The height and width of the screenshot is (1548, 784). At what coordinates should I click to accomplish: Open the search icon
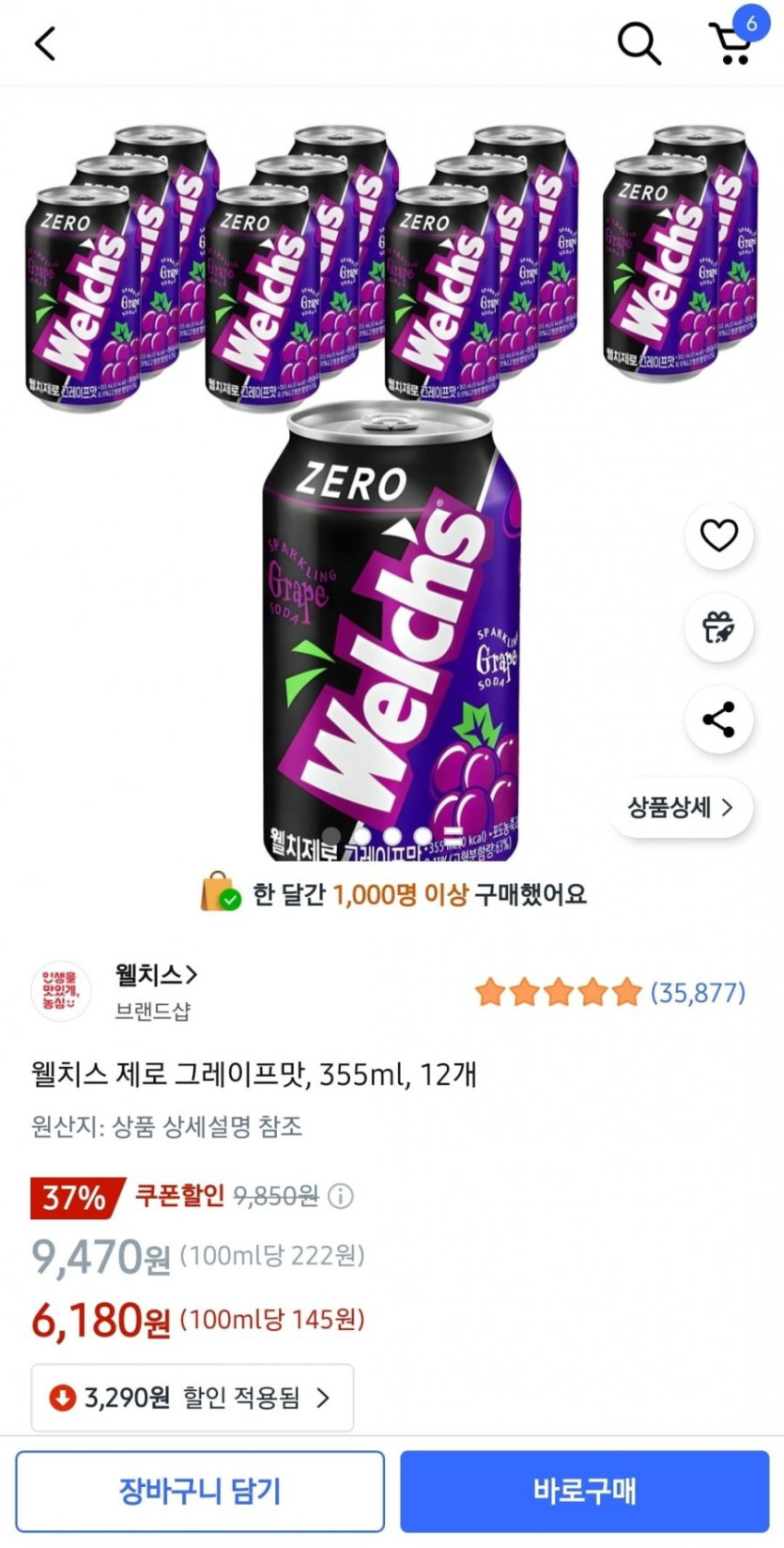pos(639,42)
